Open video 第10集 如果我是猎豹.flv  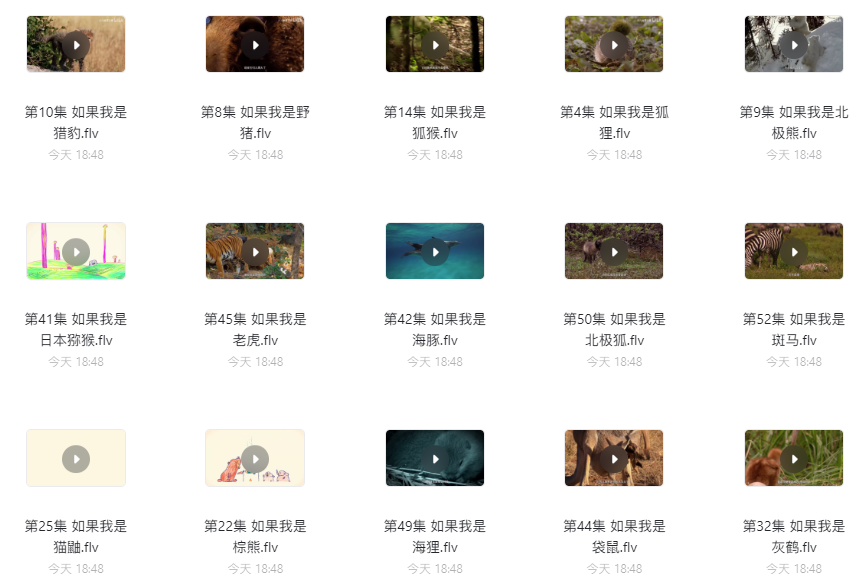coord(76,45)
